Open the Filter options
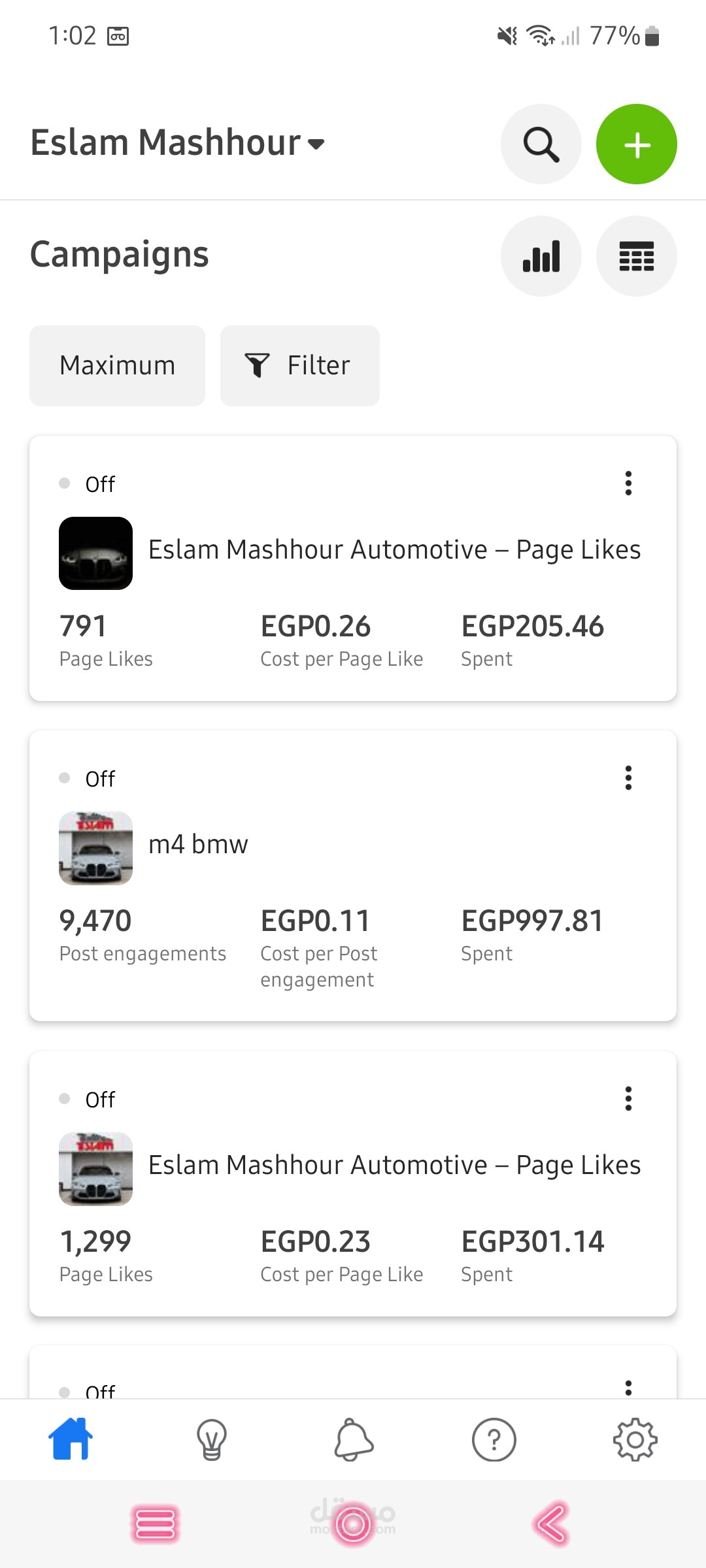This screenshot has height=1568, width=706. (x=300, y=366)
